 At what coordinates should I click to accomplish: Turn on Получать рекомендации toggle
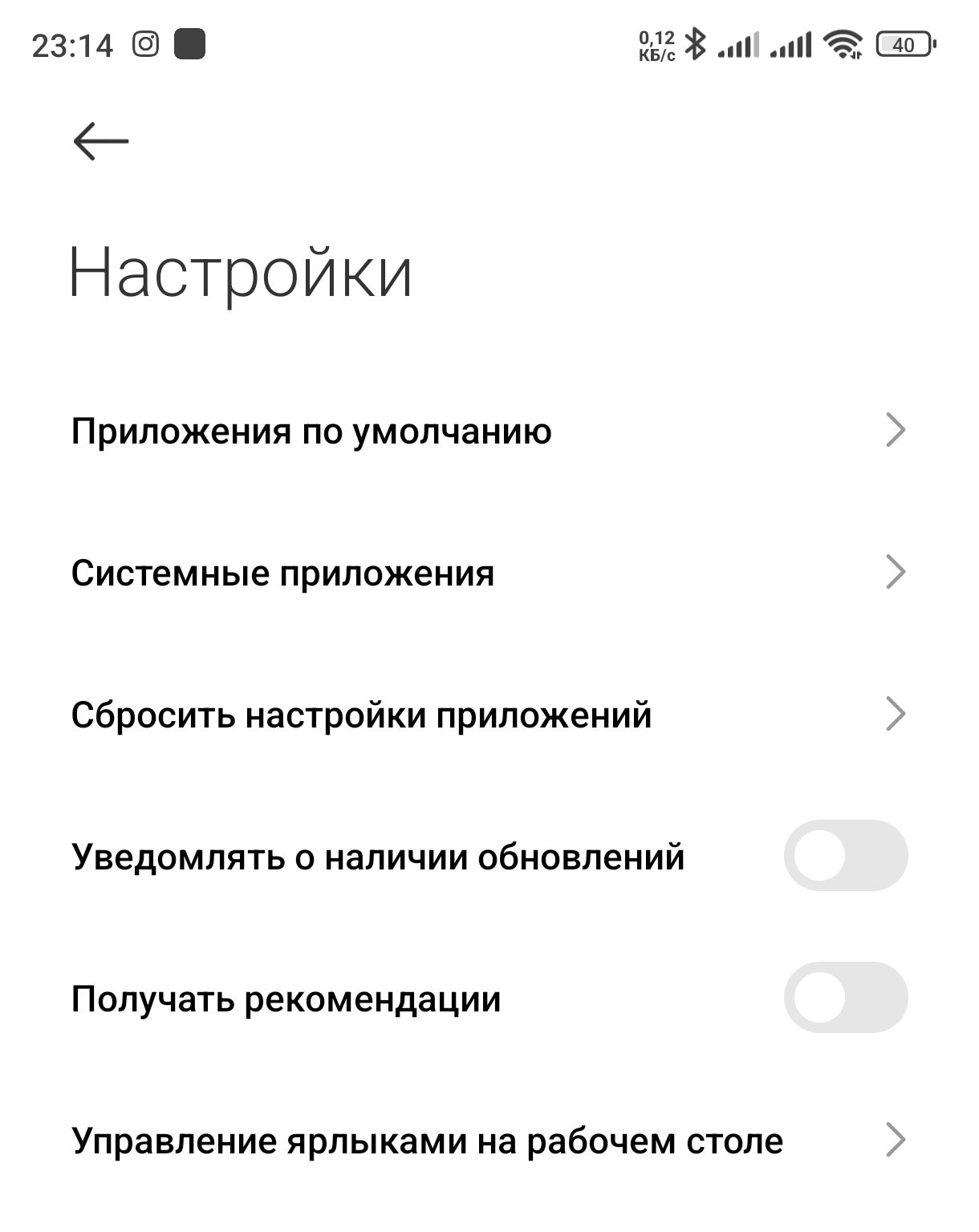tap(845, 998)
